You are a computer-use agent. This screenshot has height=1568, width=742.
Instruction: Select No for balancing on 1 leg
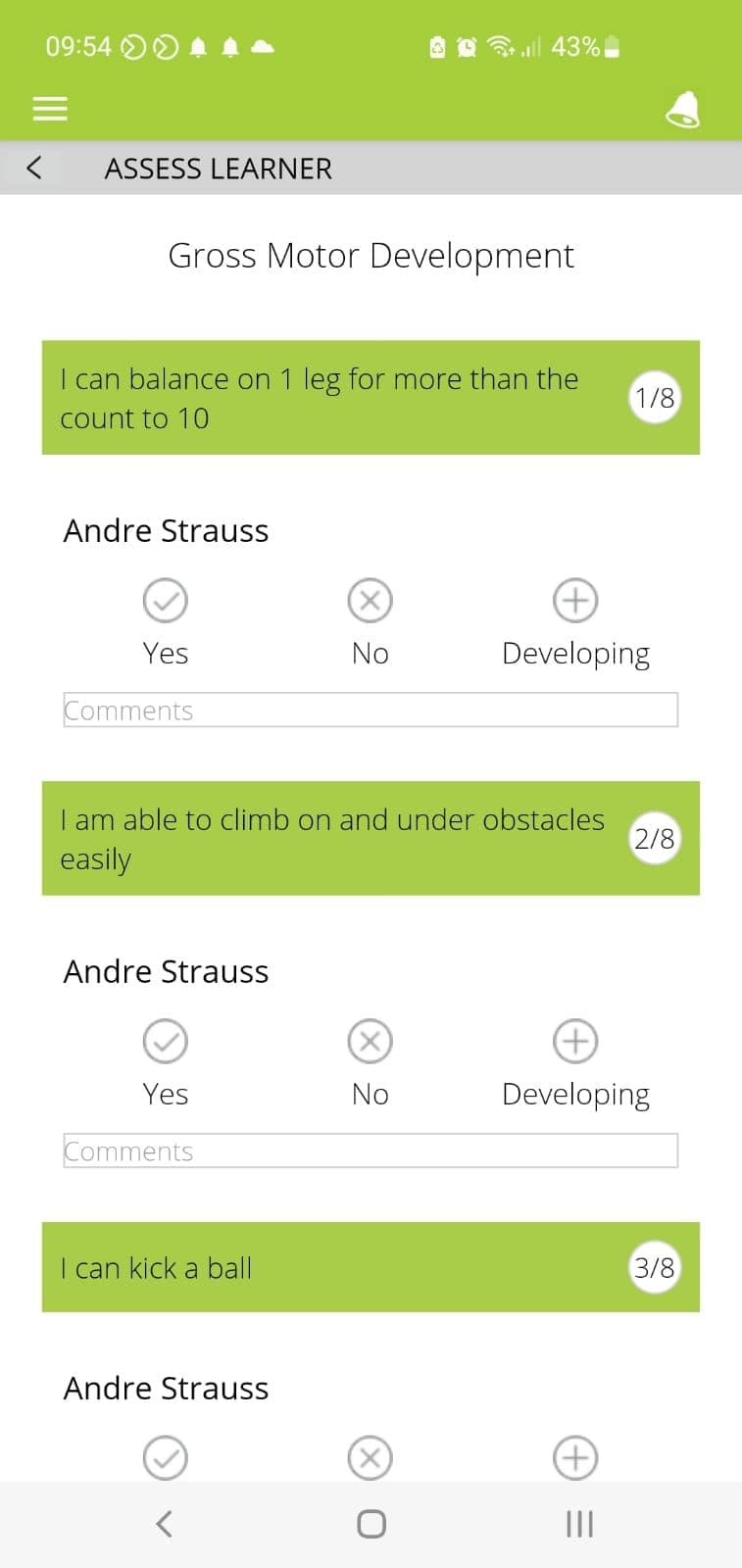click(371, 601)
